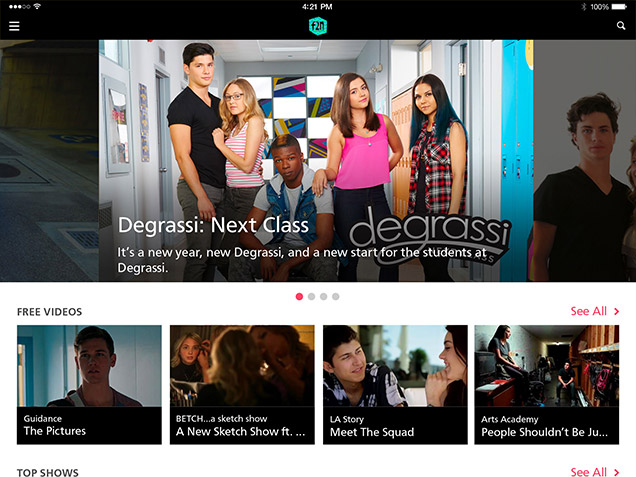636x477 pixels.
Task: Open BETCH A New Sketch Show video
Action: tap(242, 384)
